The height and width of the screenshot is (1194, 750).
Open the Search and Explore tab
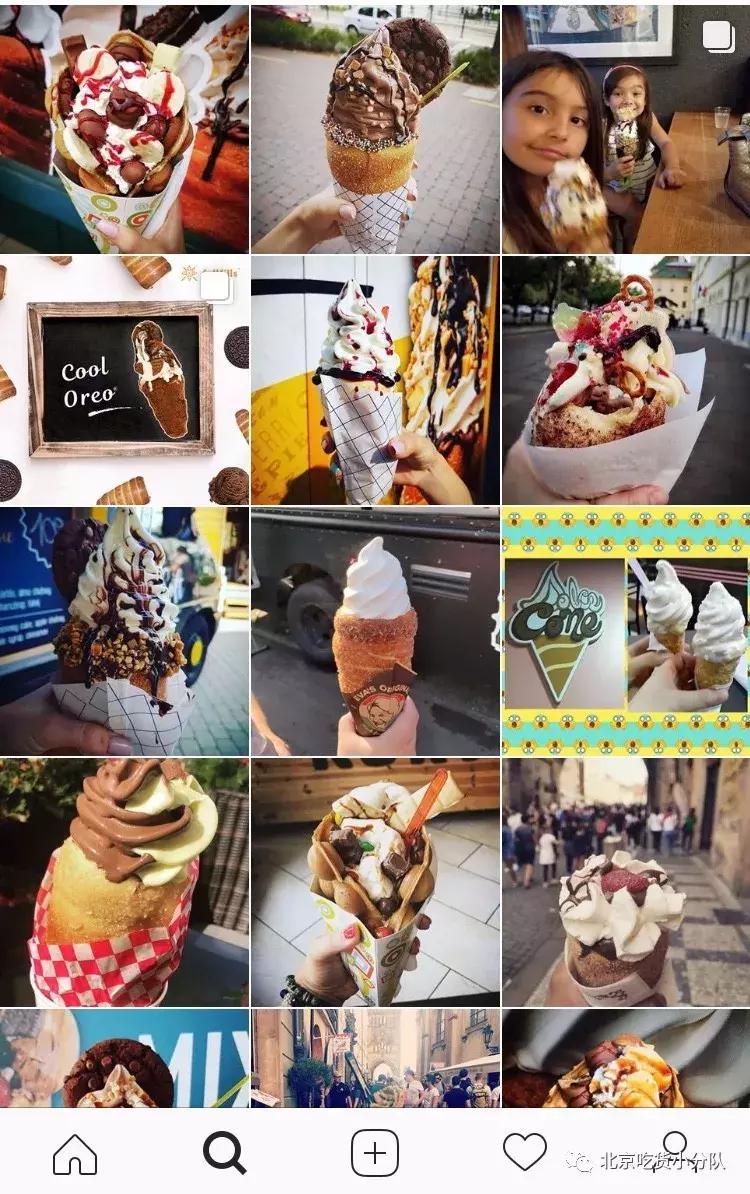(x=224, y=1153)
